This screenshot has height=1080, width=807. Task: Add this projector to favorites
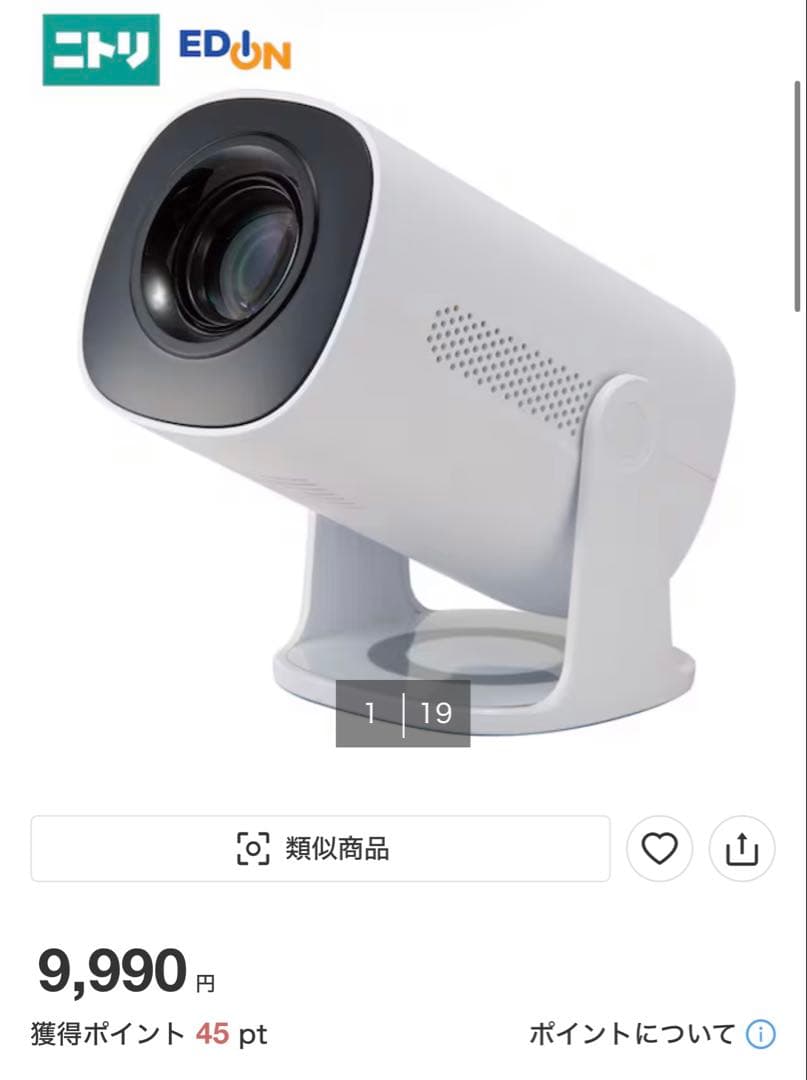pos(659,849)
